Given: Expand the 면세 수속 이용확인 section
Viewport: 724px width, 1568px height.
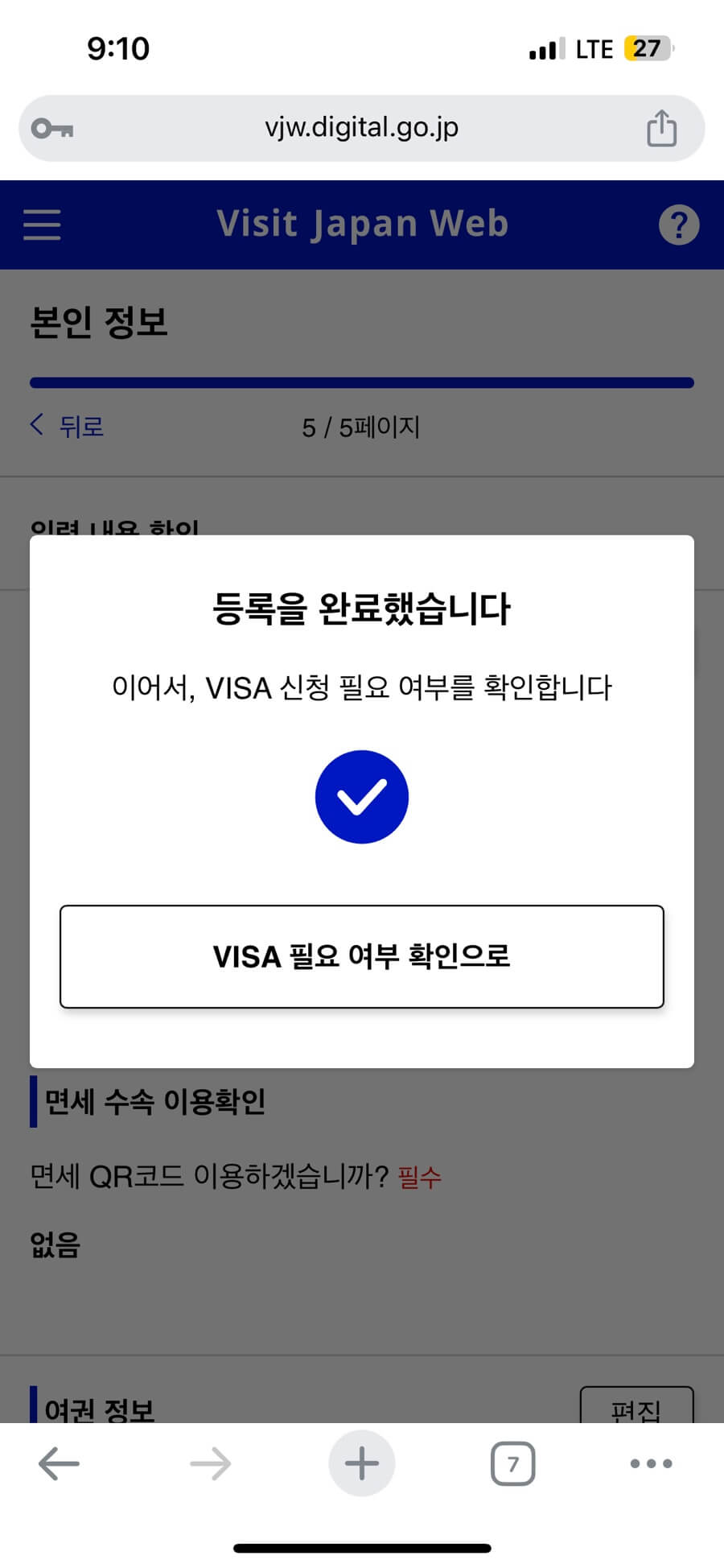Looking at the screenshot, I should coord(155,1101).
